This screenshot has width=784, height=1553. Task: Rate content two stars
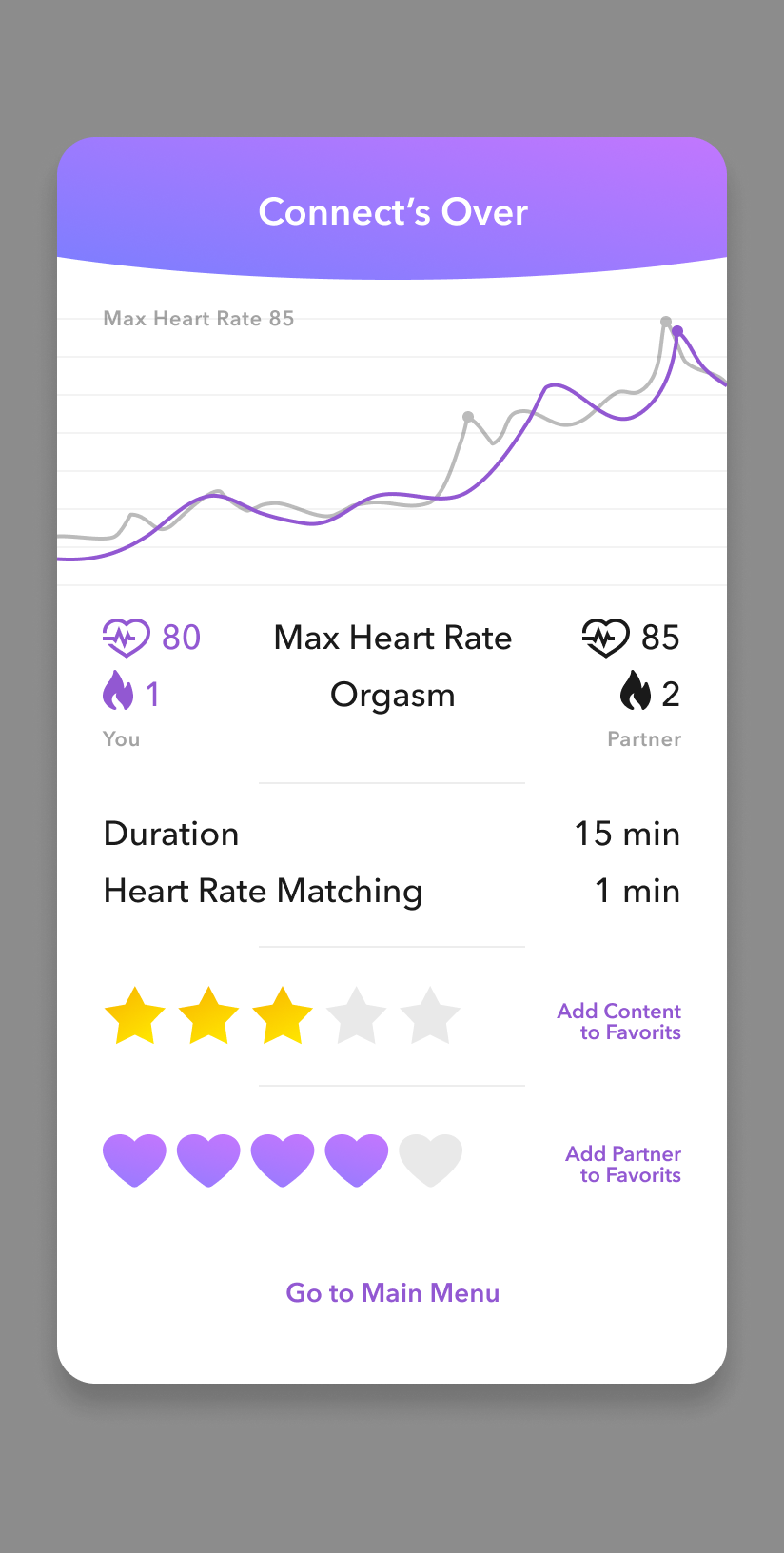(208, 1016)
